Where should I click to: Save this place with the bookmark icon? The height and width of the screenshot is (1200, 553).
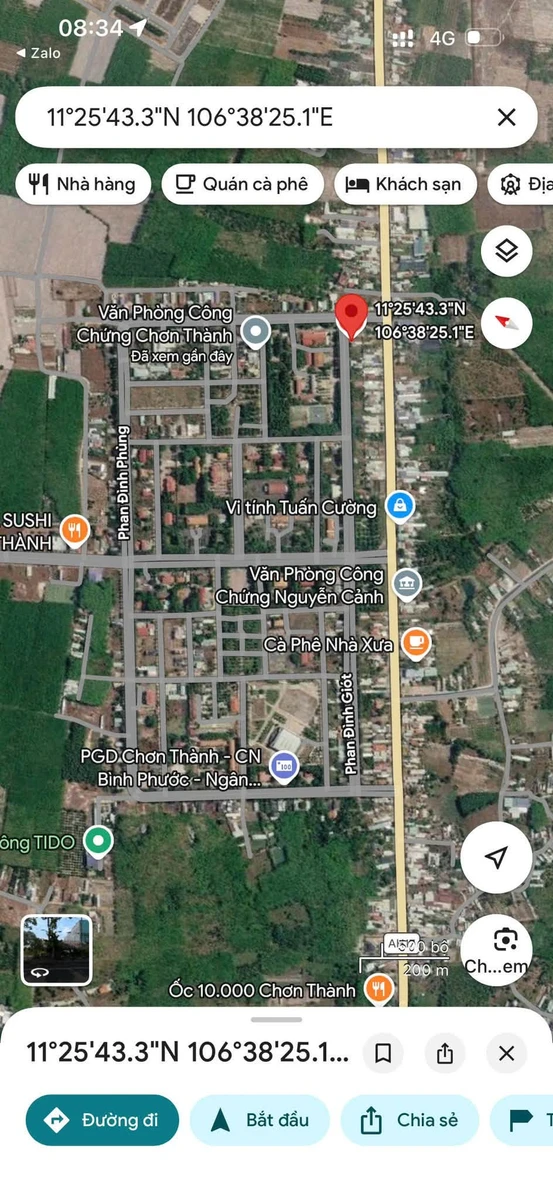point(382,1053)
